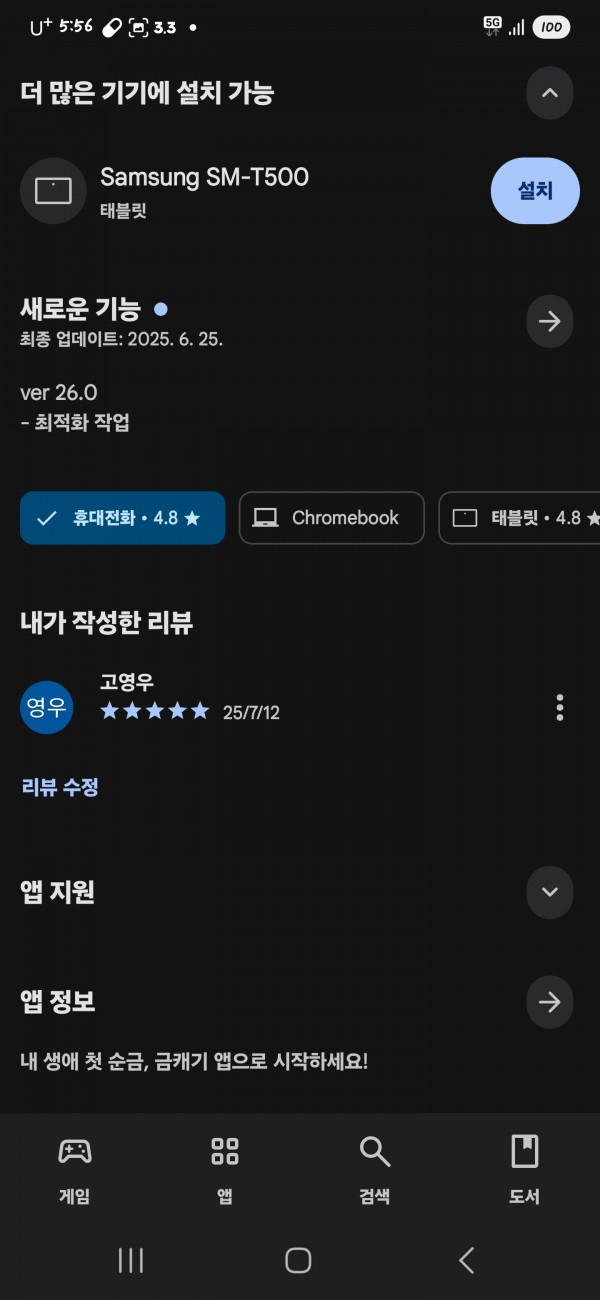600x1300 pixels.
Task: Open the 새로운 기능 details arrow
Action: [x=549, y=321]
